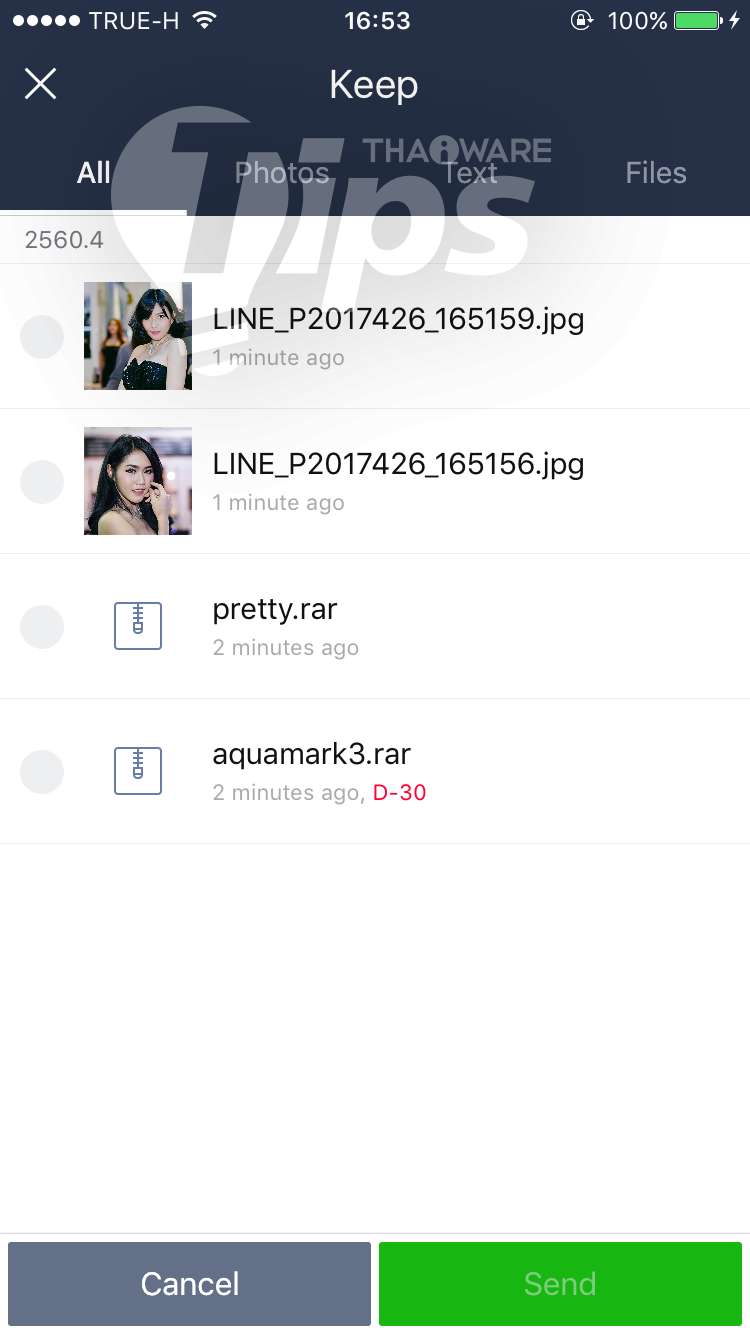Screen dimensions: 750x1334
Task: Select the checkbox for LINE_P2017426_165156.jpg
Action: [x=42, y=482]
